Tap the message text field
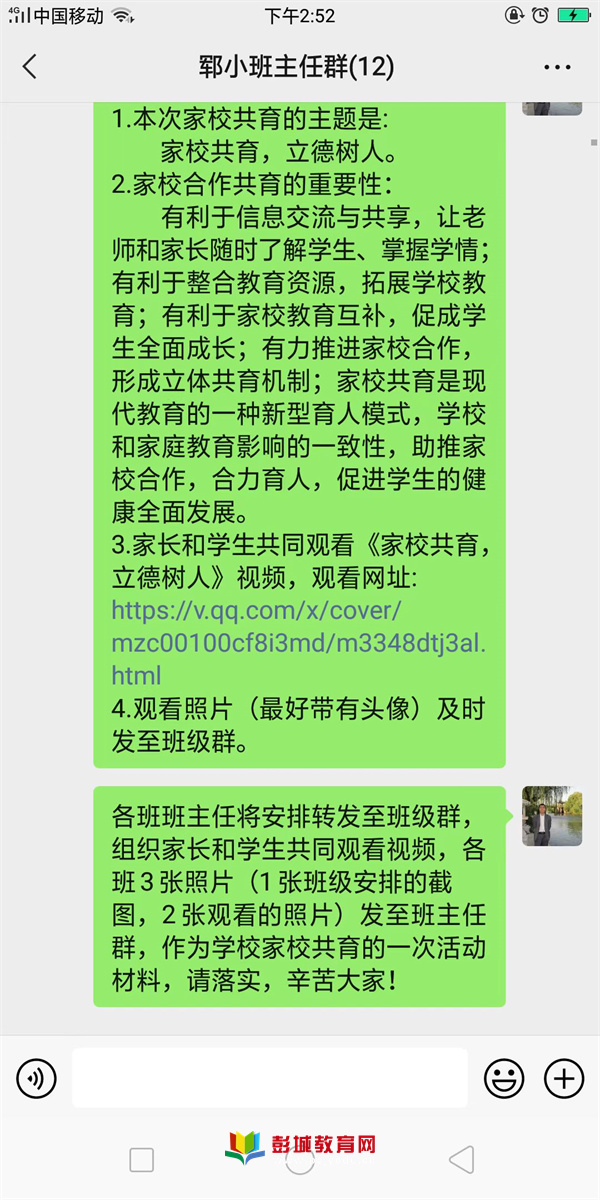 pos(270,1078)
